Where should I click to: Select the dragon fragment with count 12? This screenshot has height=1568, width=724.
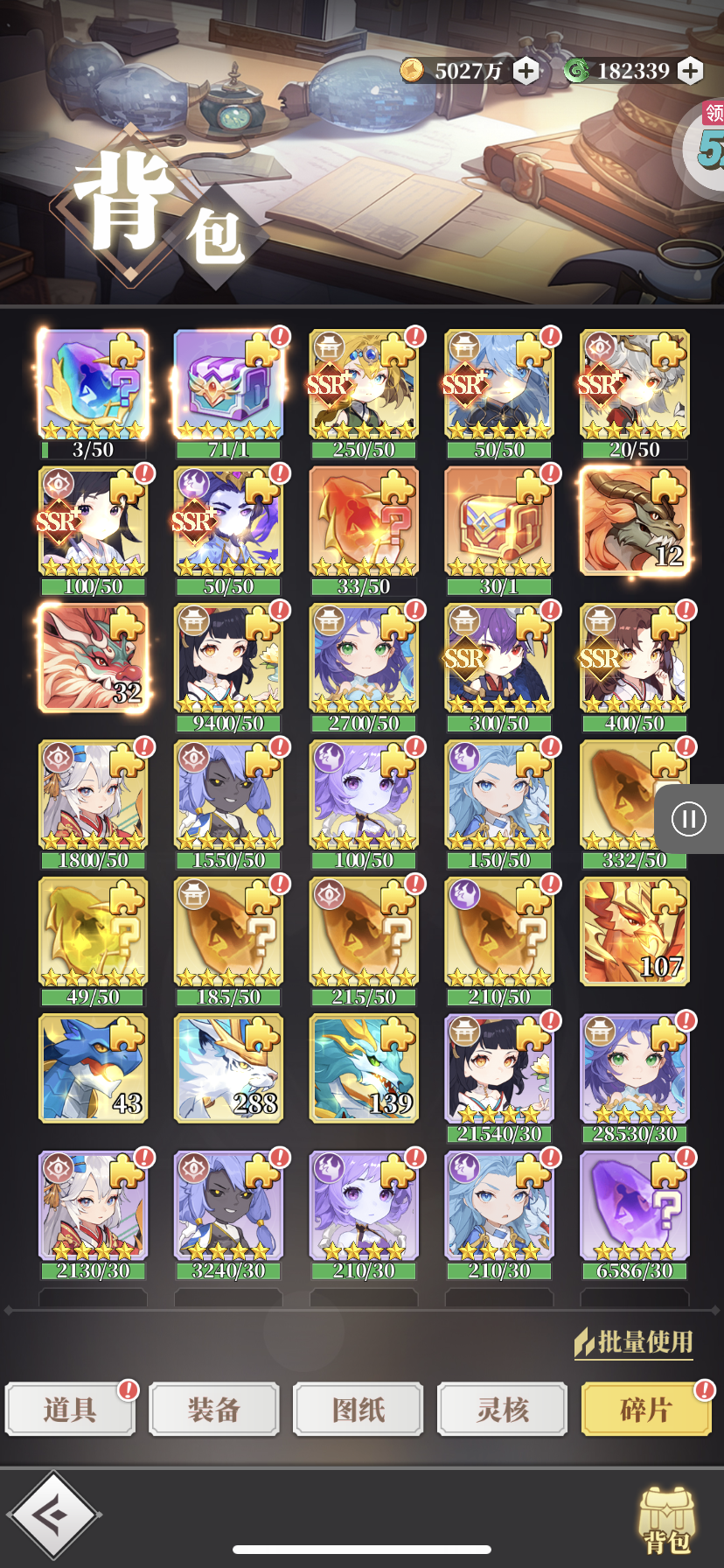coord(635,521)
